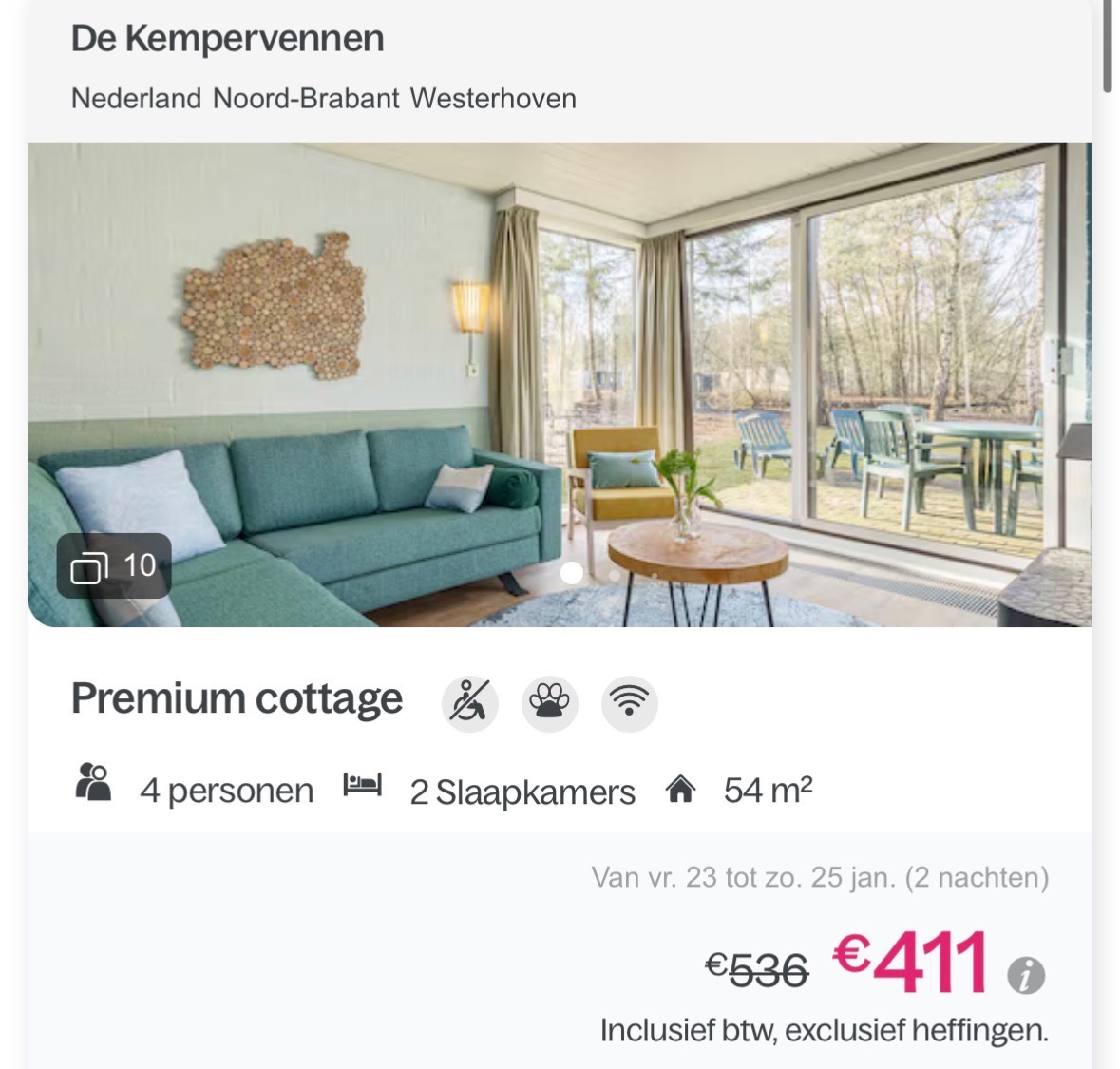Tap the no wheelchair access icon

470,703
